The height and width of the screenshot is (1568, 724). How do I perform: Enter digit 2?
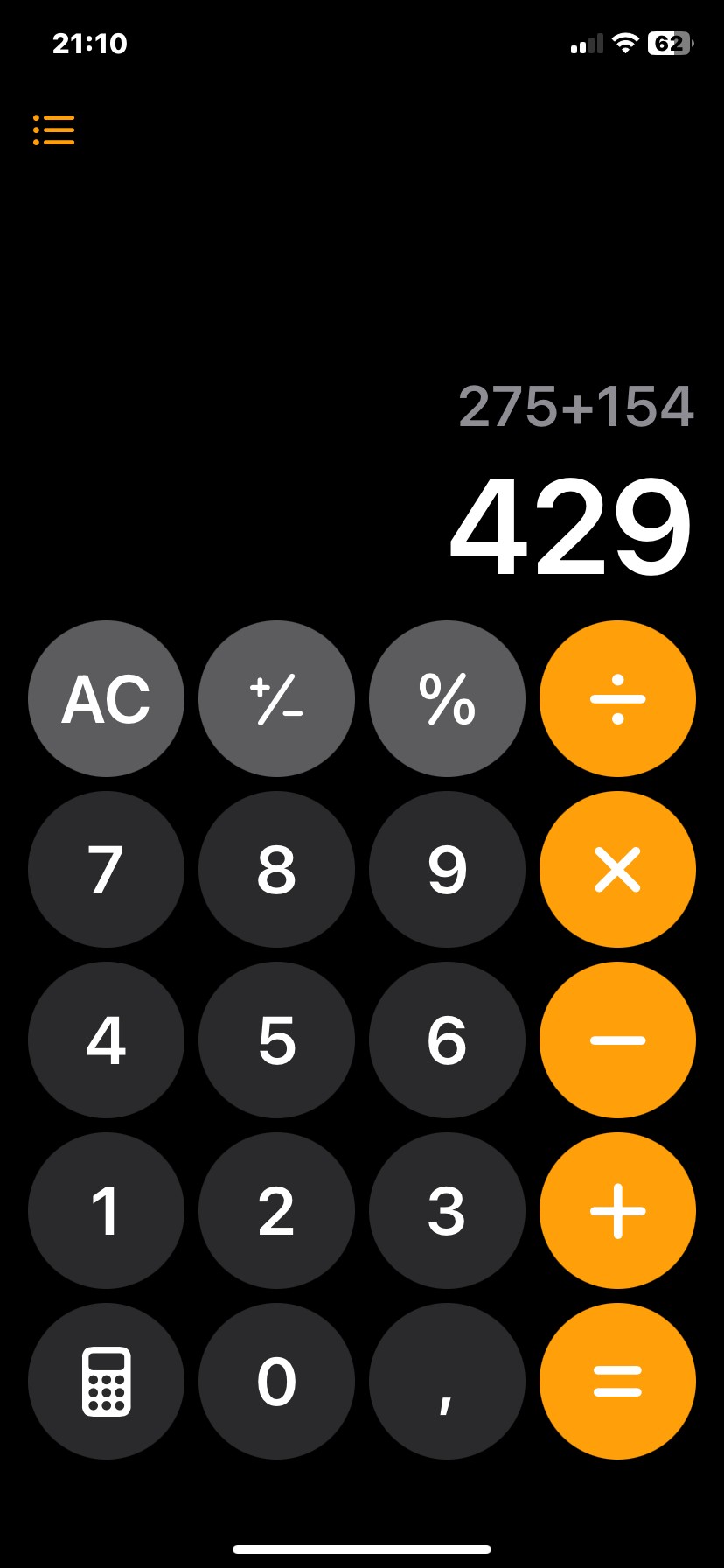[276, 1210]
